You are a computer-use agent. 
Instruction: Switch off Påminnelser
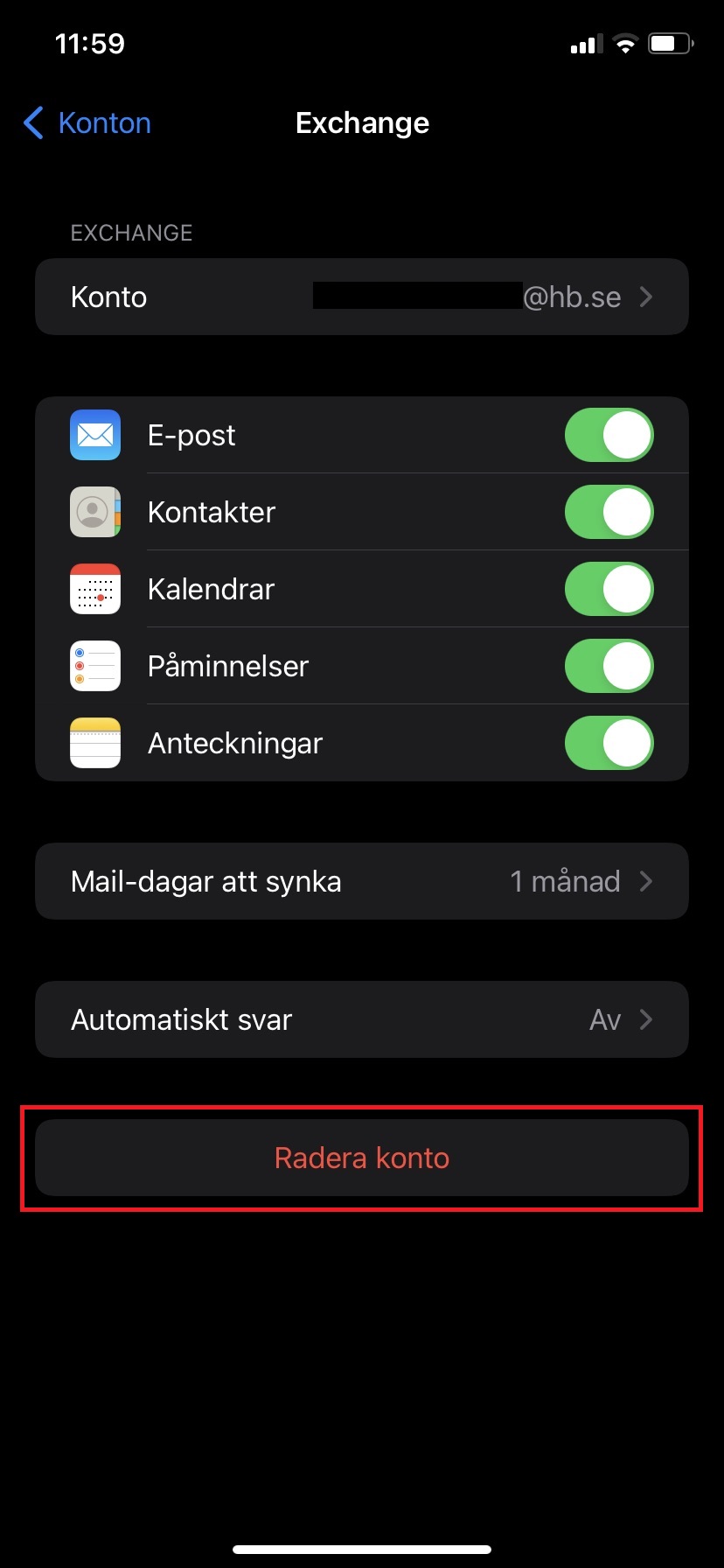click(x=609, y=666)
